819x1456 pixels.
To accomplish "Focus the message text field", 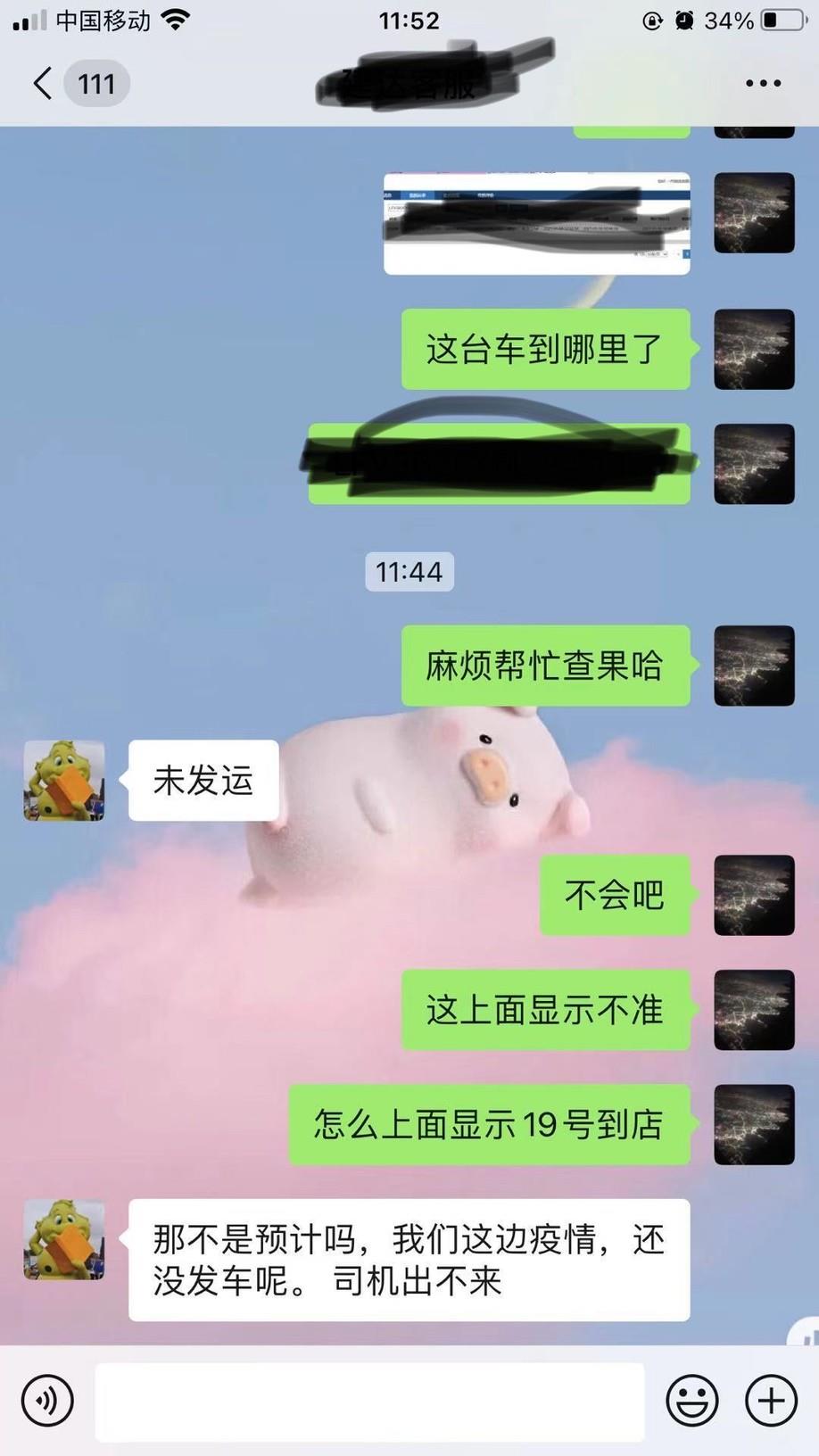I will pyautogui.click(x=369, y=1401).
